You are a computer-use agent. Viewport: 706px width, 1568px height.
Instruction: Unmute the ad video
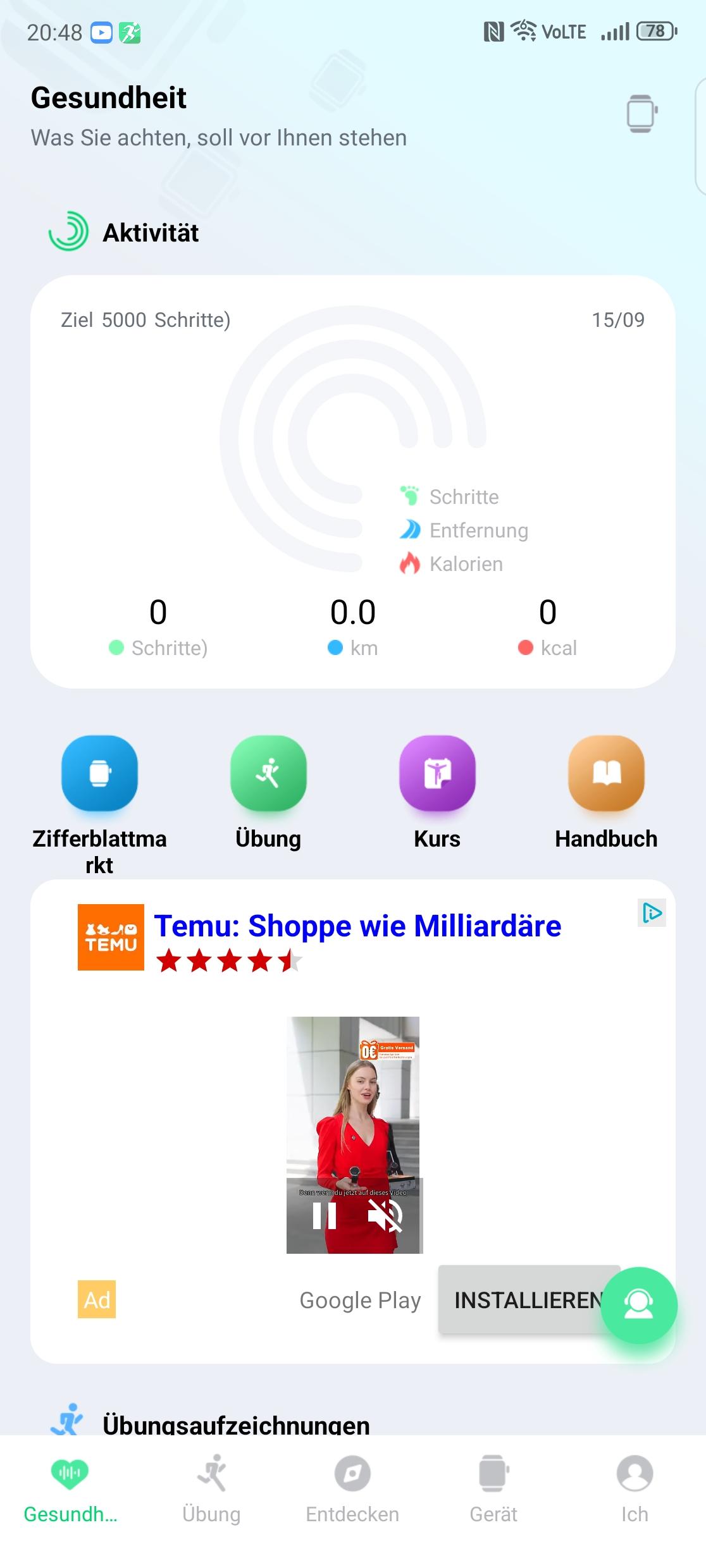[x=385, y=1215]
